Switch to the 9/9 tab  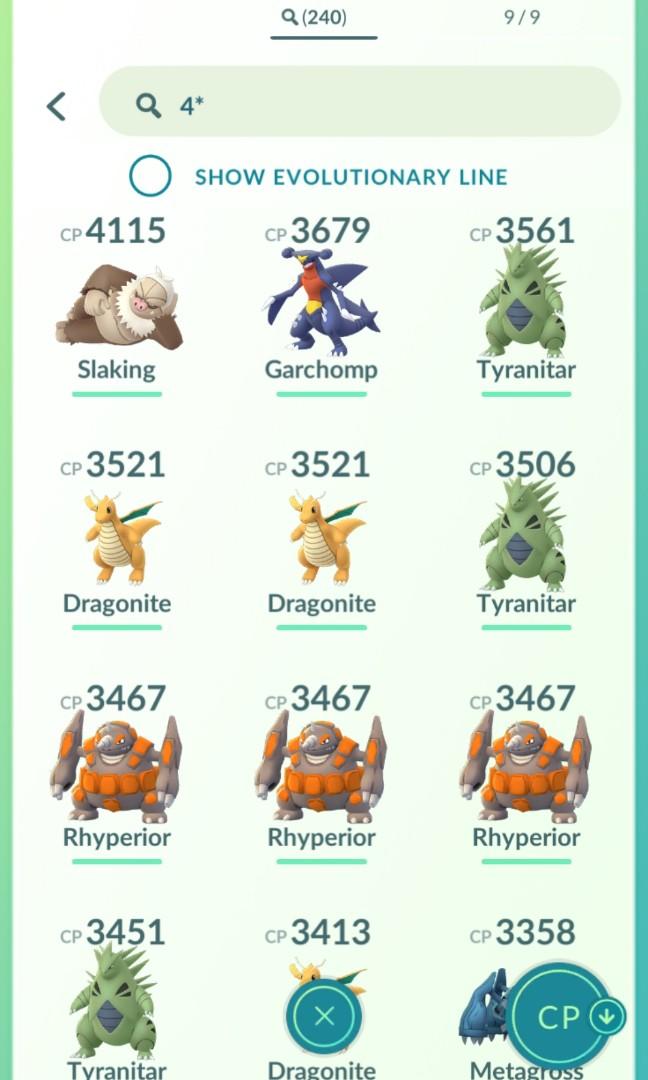pyautogui.click(x=522, y=17)
